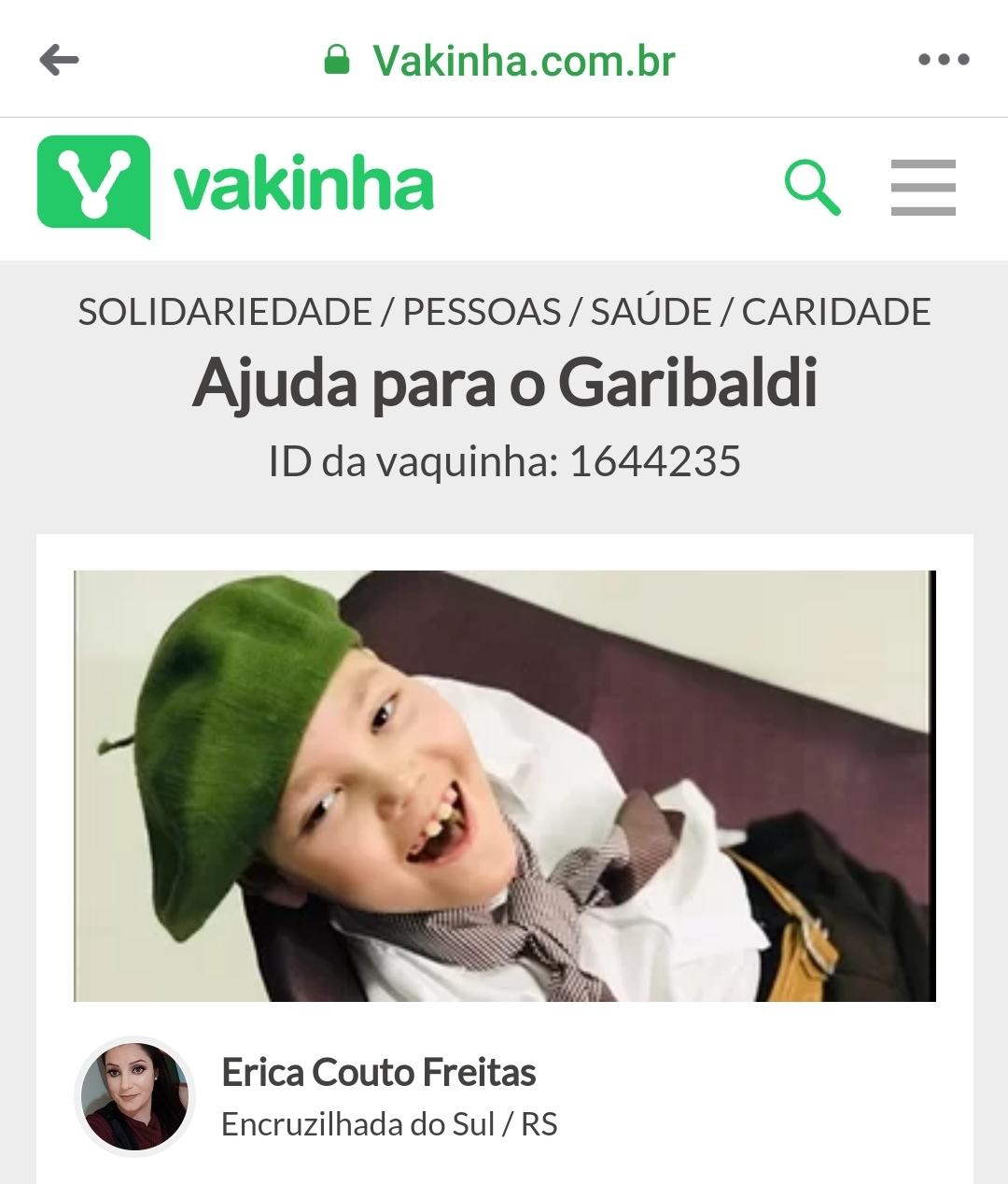Open the browser three-dot overflow menu
This screenshot has width=1008, height=1184.
944,60
